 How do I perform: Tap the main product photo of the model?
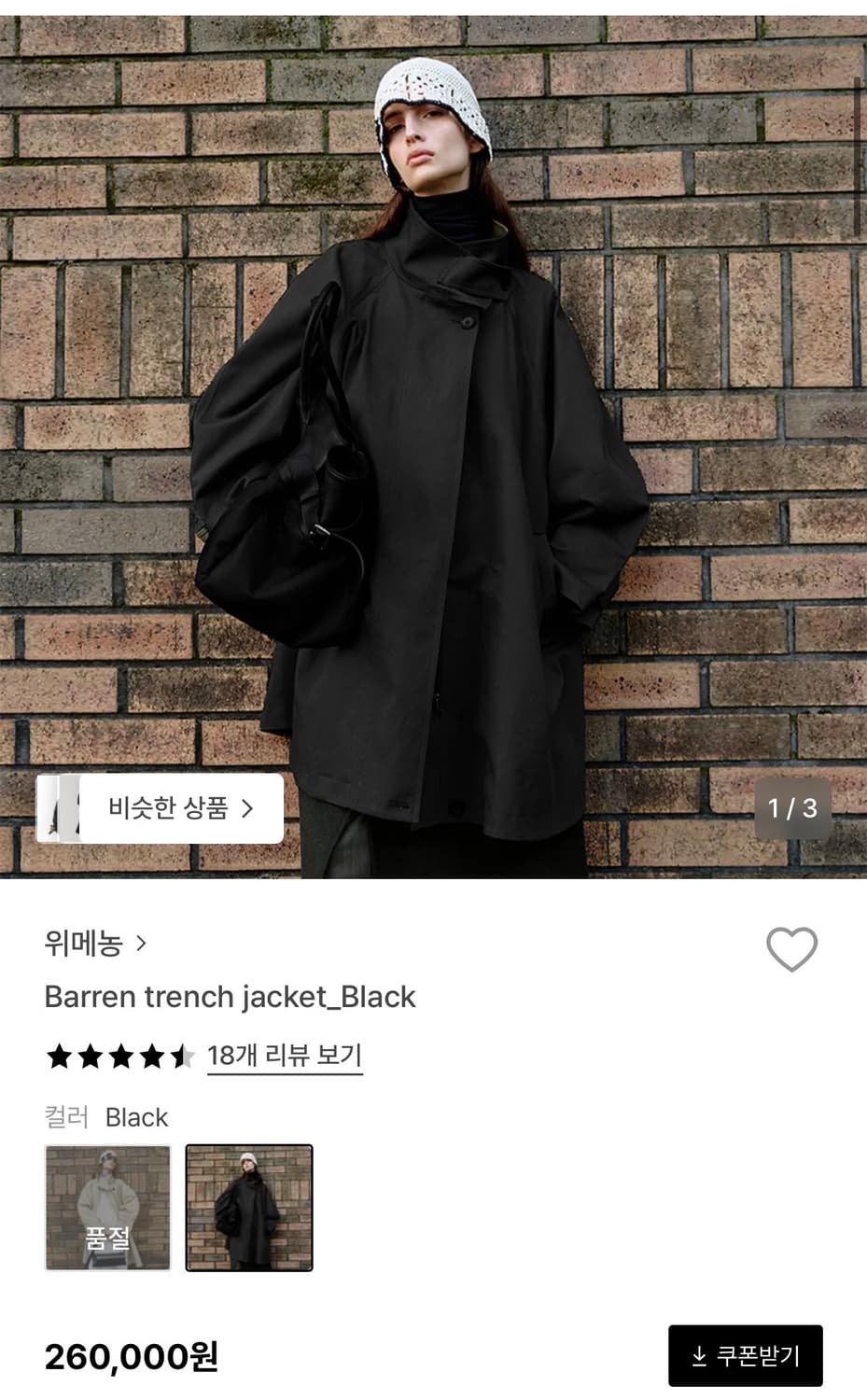[433, 439]
